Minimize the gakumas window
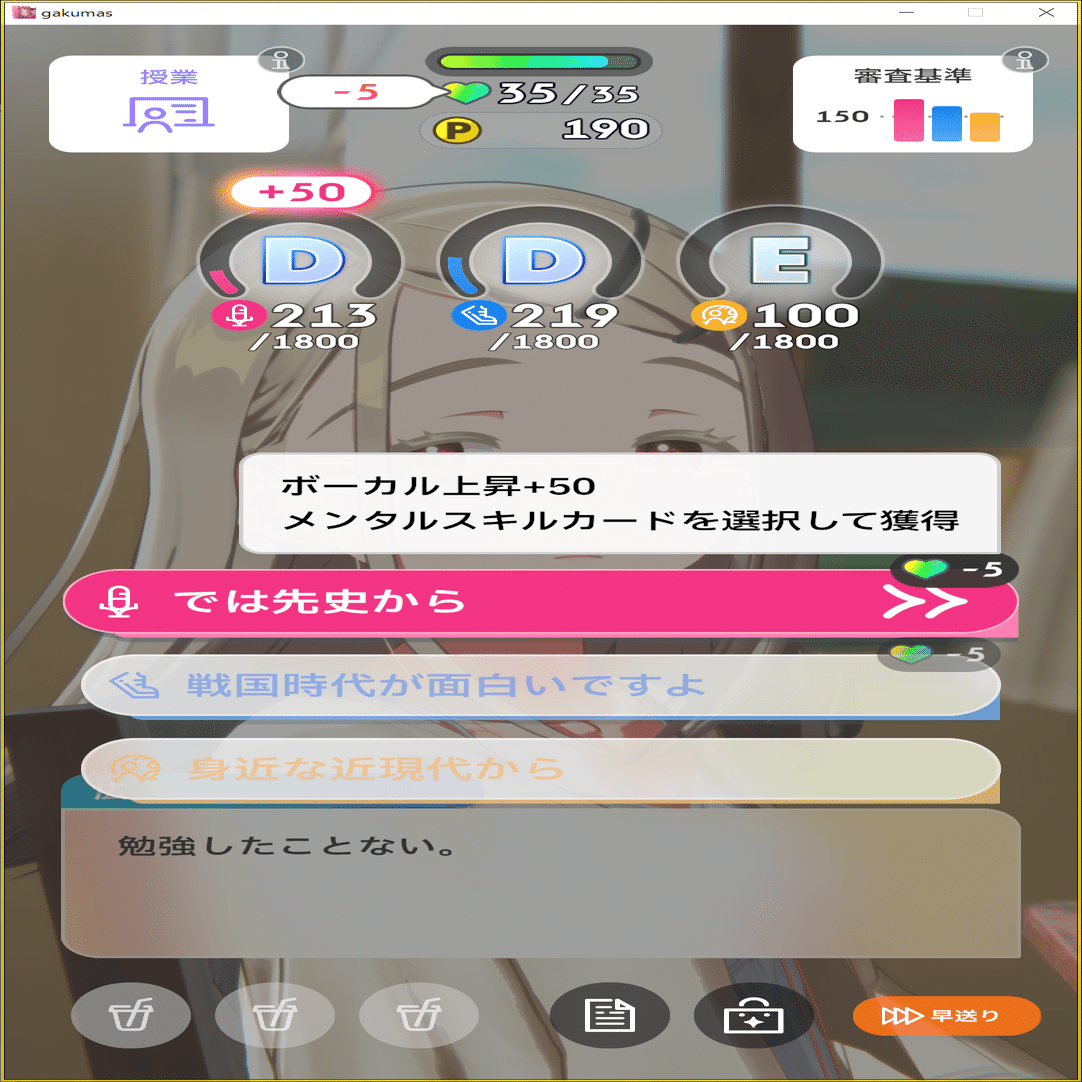The height and width of the screenshot is (1082, 1082). 906,12
